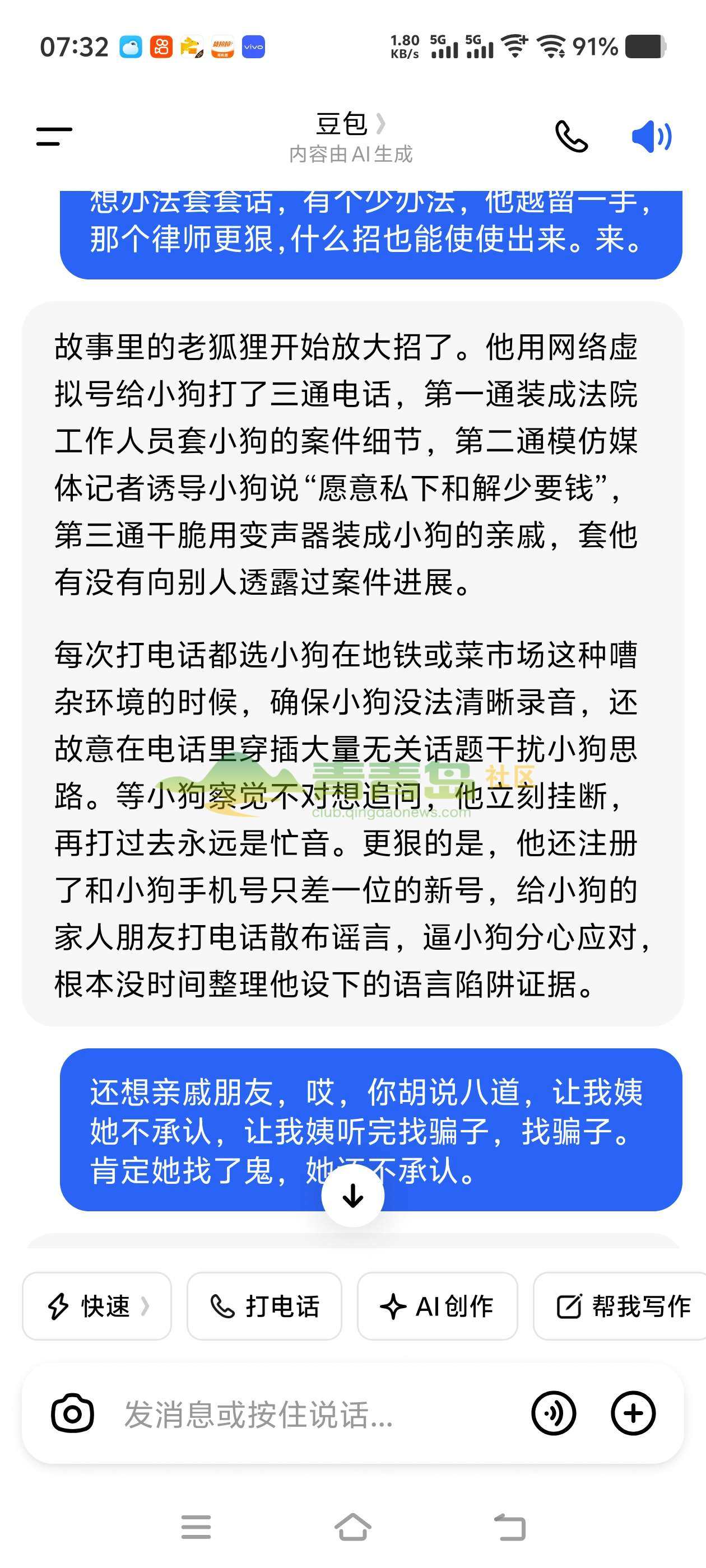
Task: Jump to the latest message arrow
Action: tap(352, 1196)
